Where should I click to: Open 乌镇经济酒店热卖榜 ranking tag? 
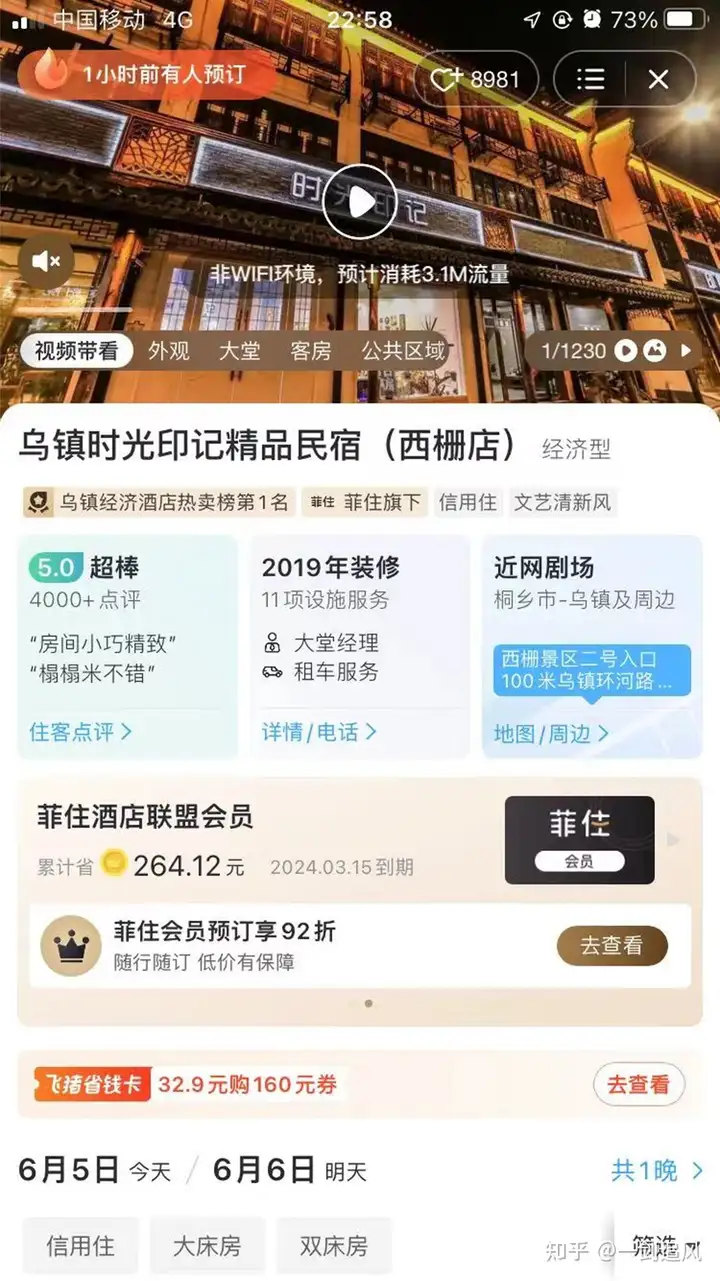coord(160,502)
